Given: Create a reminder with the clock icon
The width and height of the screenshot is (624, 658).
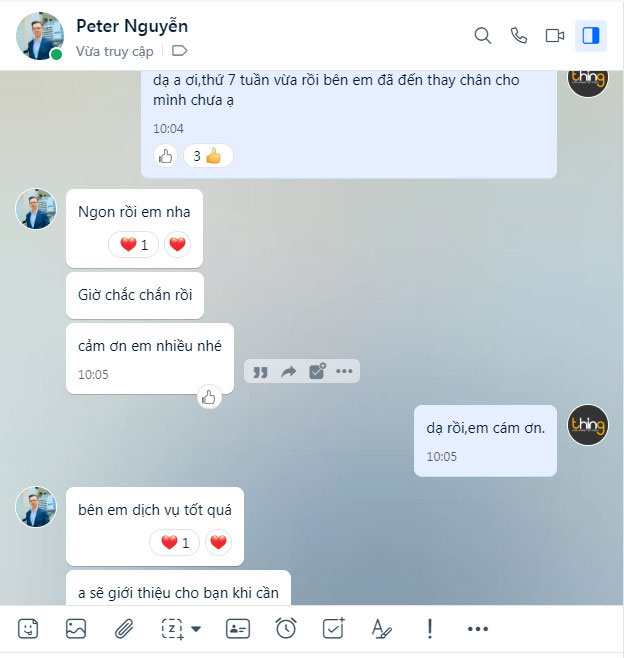Looking at the screenshot, I should (x=286, y=629).
